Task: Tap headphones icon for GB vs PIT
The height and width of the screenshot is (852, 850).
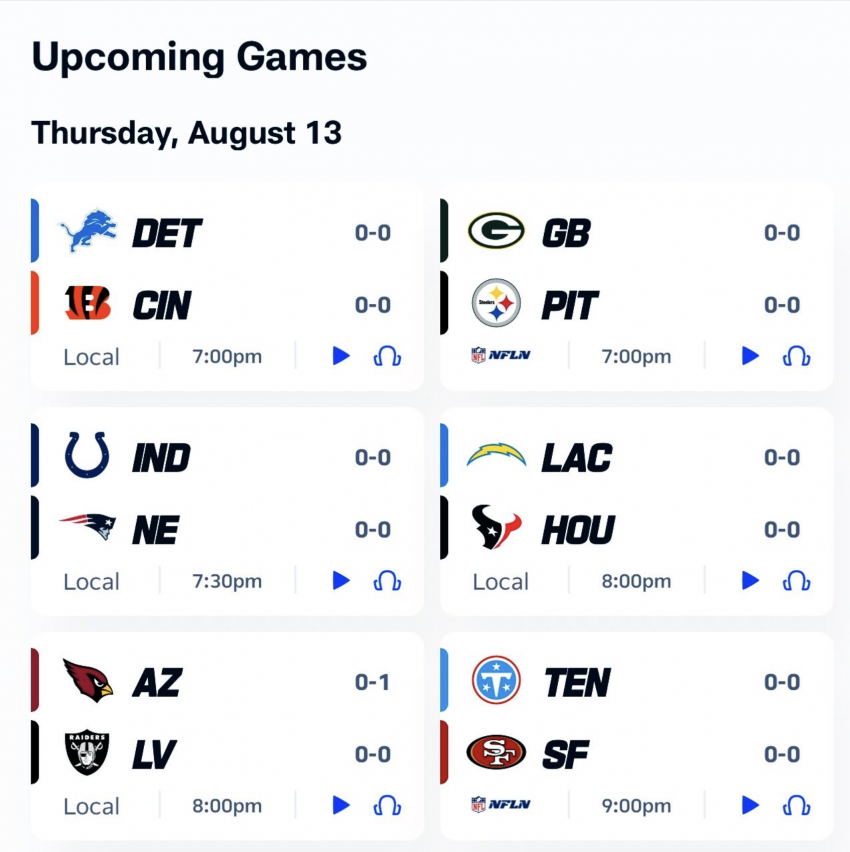Action: pyautogui.click(x=796, y=356)
